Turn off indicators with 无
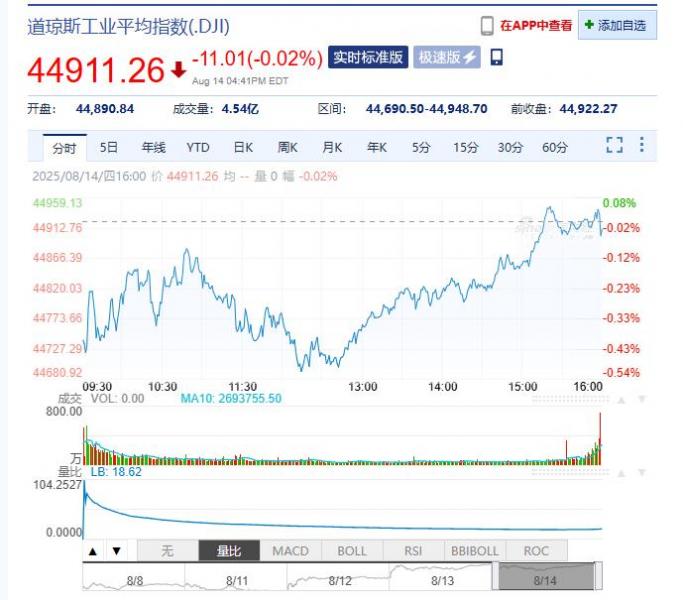Image resolution: width=683 pixels, height=600 pixels. [167, 551]
